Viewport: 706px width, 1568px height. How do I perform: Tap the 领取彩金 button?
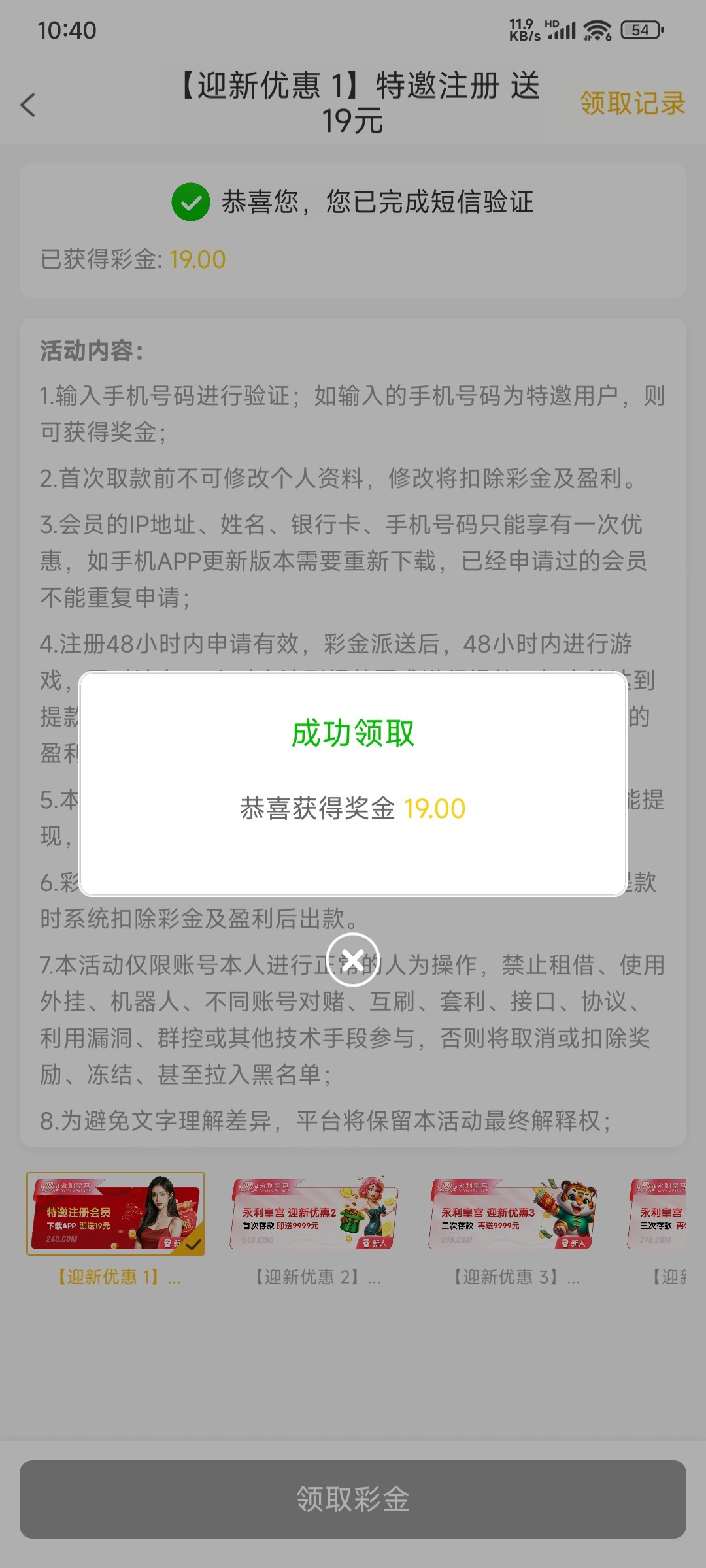(x=353, y=1499)
